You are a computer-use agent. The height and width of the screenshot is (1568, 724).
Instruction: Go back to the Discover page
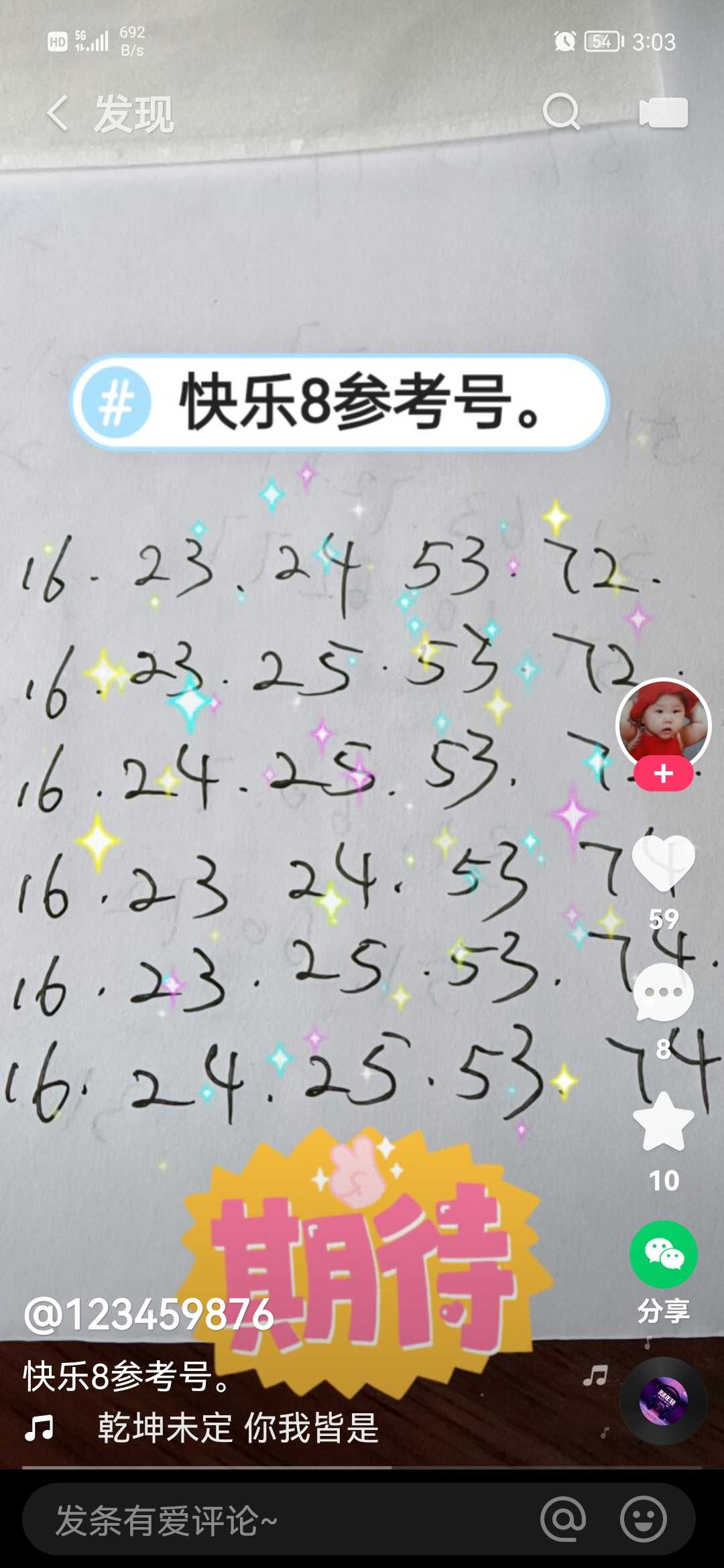58,113
